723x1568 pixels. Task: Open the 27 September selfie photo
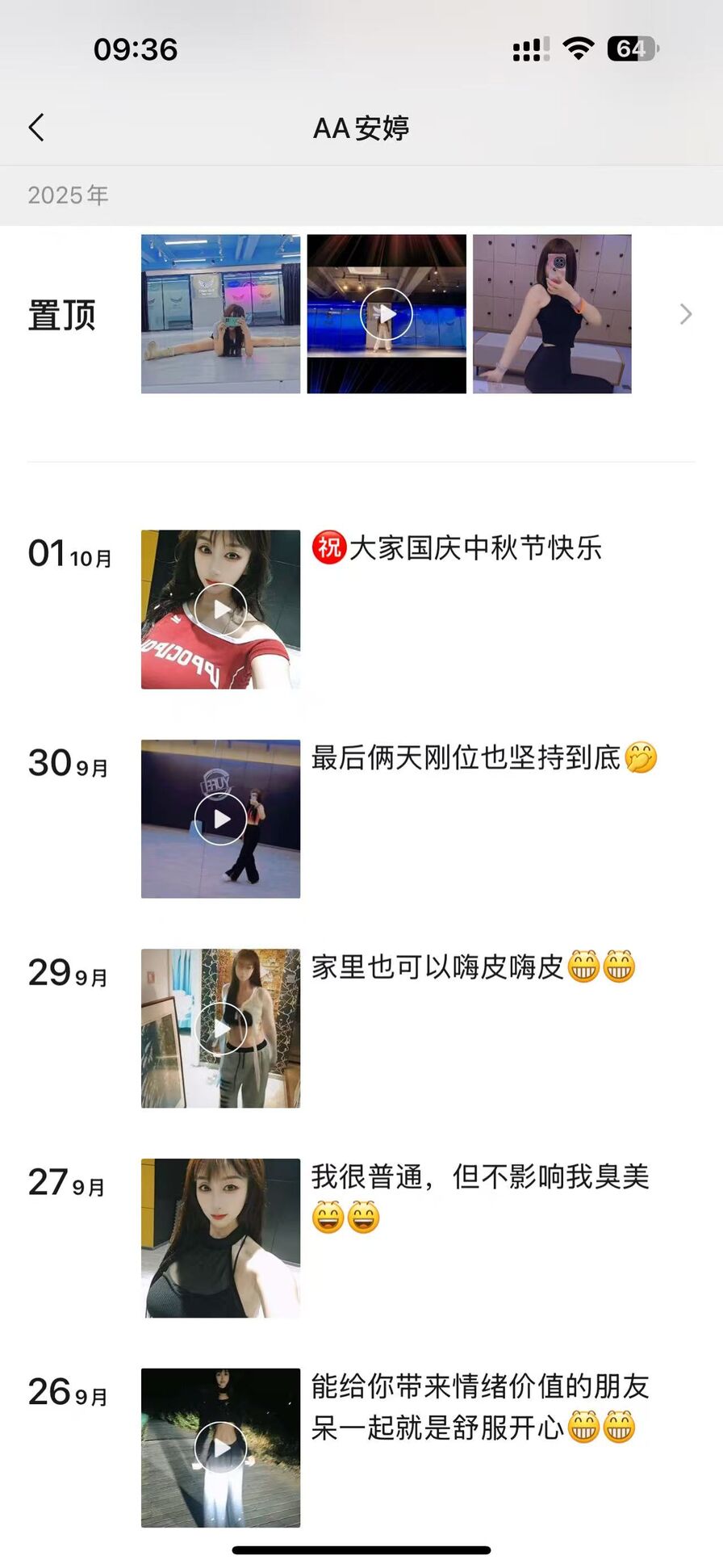coord(220,1238)
